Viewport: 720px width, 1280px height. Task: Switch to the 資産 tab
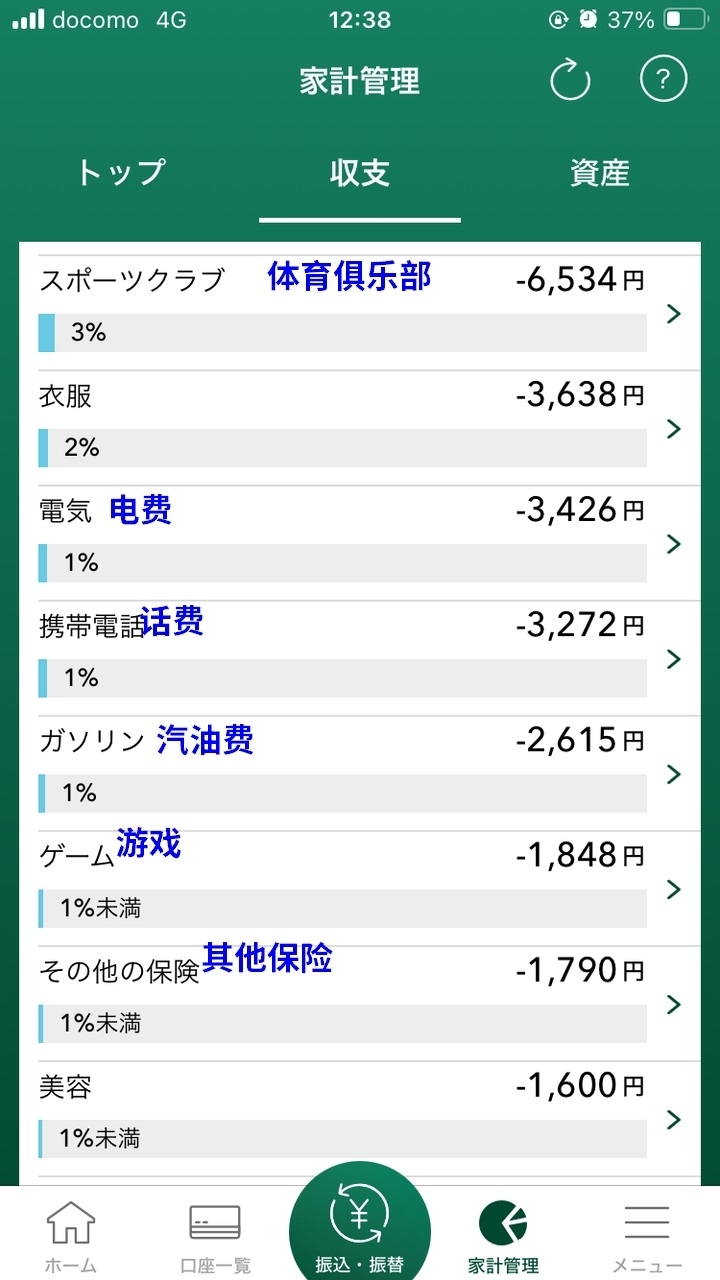coord(600,173)
